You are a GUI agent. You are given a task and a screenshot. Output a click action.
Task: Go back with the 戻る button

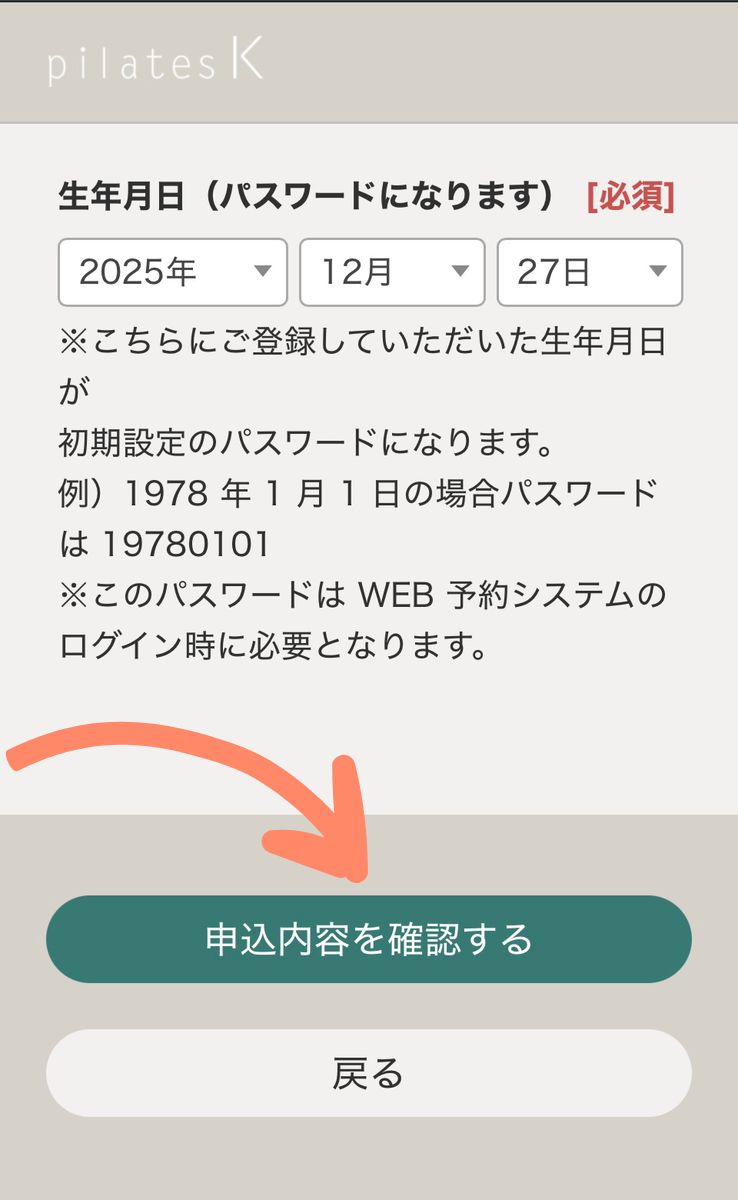pyautogui.click(x=368, y=1073)
